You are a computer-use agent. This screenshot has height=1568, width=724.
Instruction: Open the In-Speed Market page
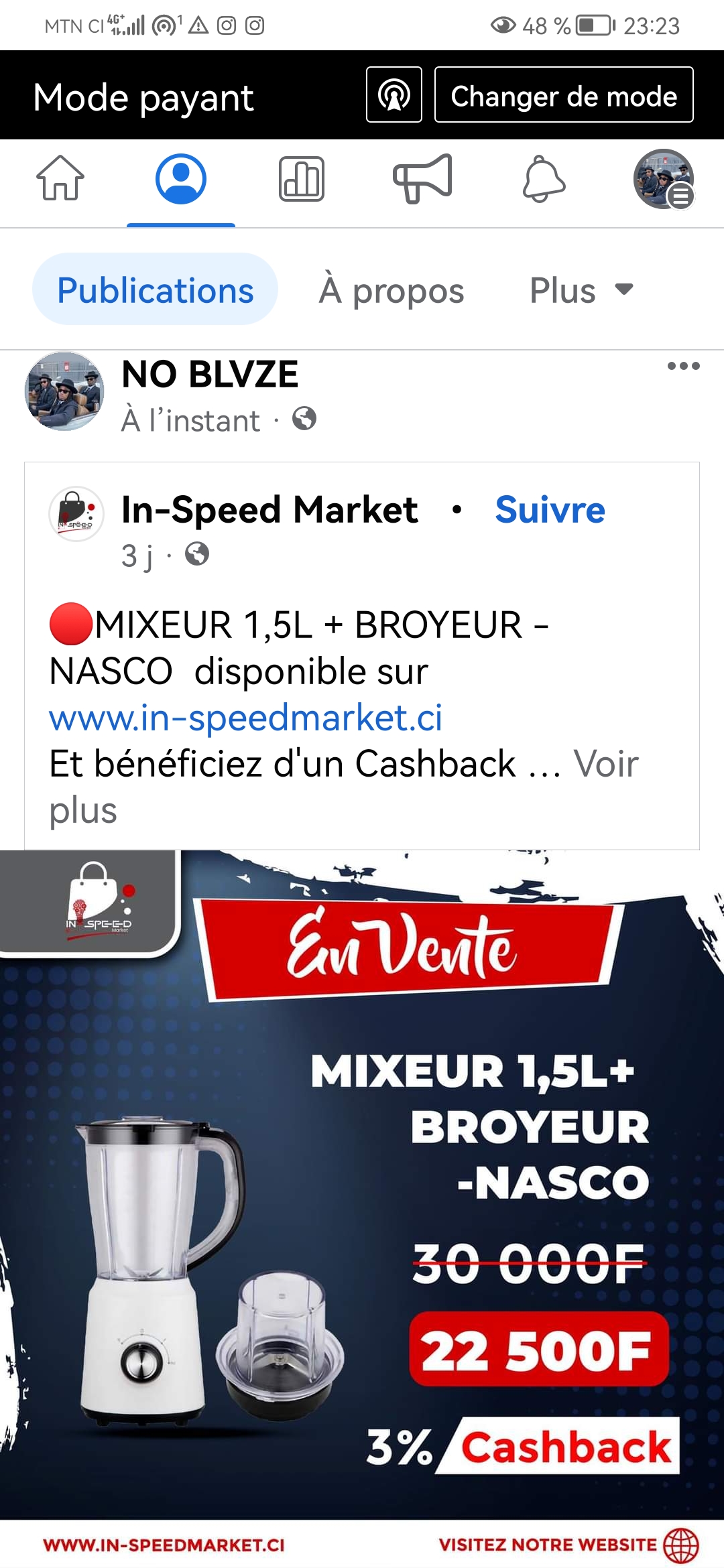(269, 510)
